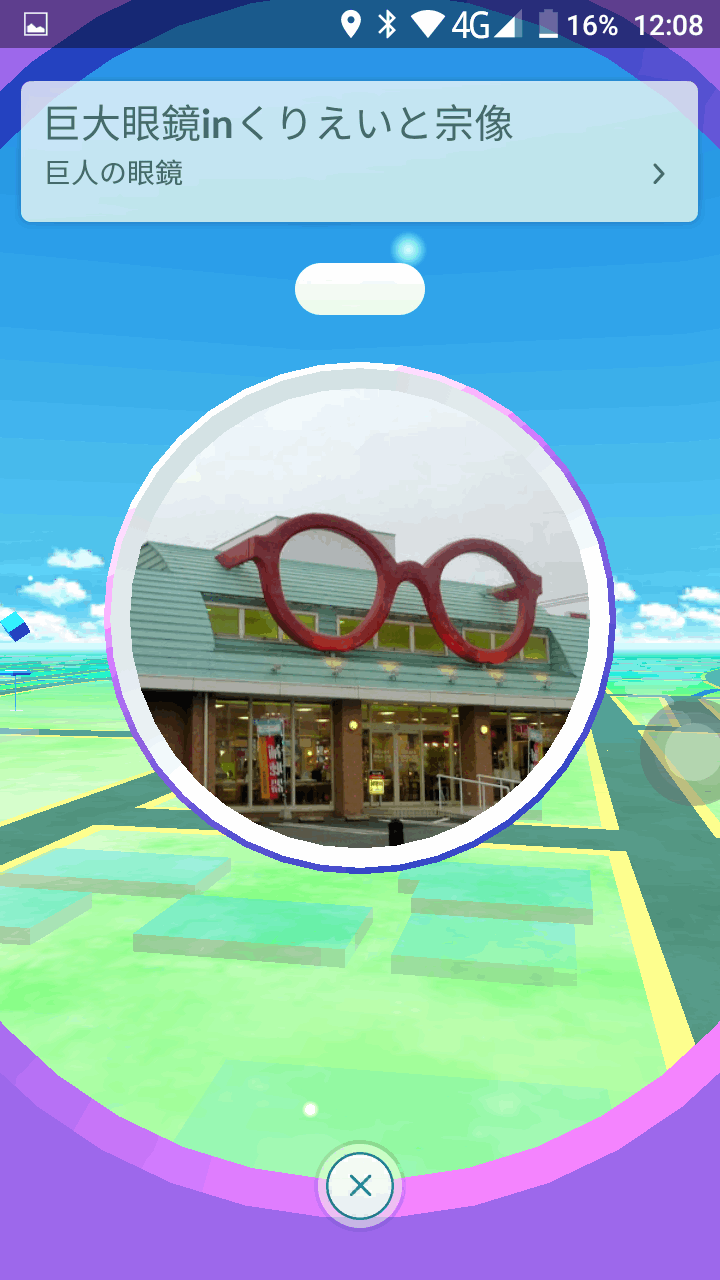
Task: Open the 巨大眼鏡inくりえいと宗像 details
Action: (x=358, y=151)
